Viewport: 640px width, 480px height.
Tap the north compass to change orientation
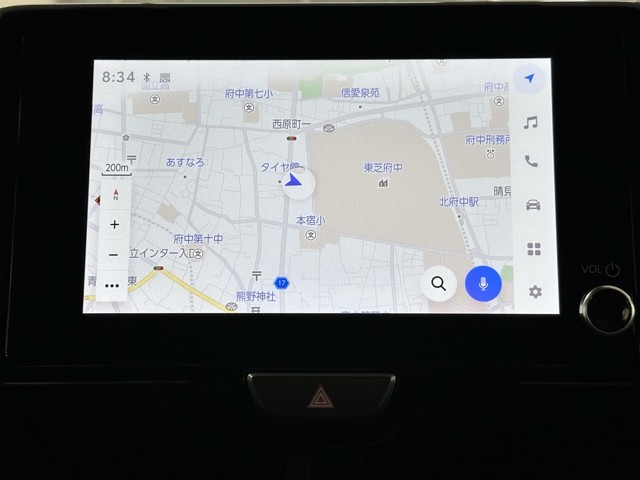[116, 194]
